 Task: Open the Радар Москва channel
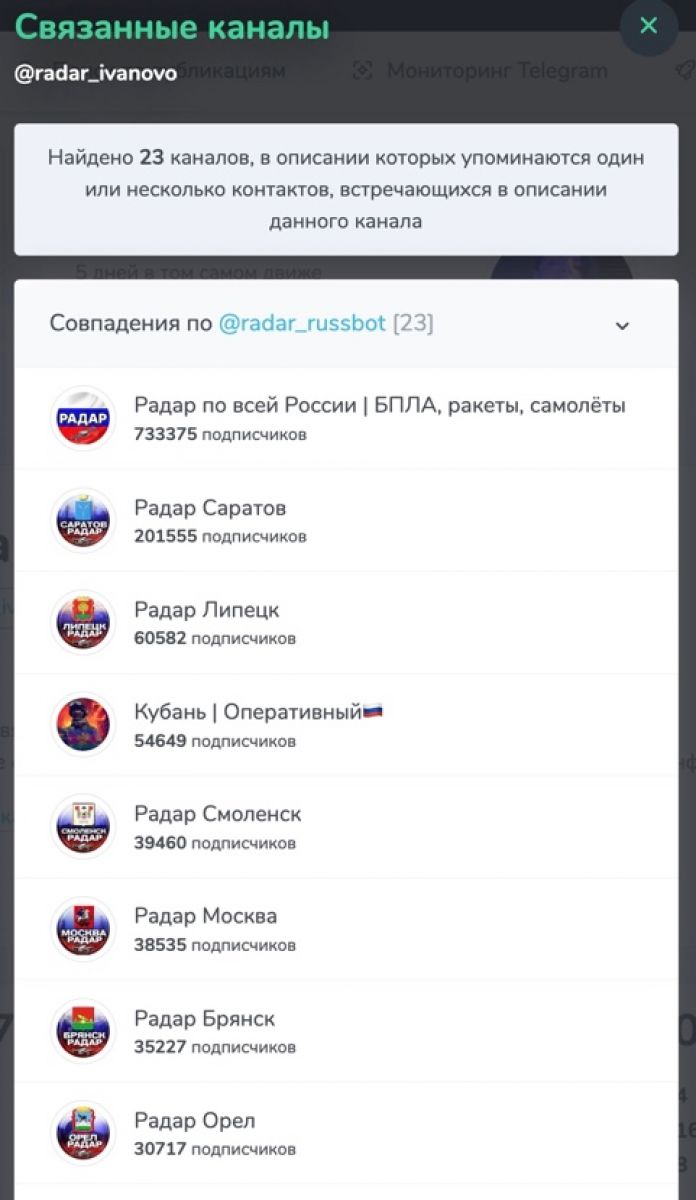point(205,916)
